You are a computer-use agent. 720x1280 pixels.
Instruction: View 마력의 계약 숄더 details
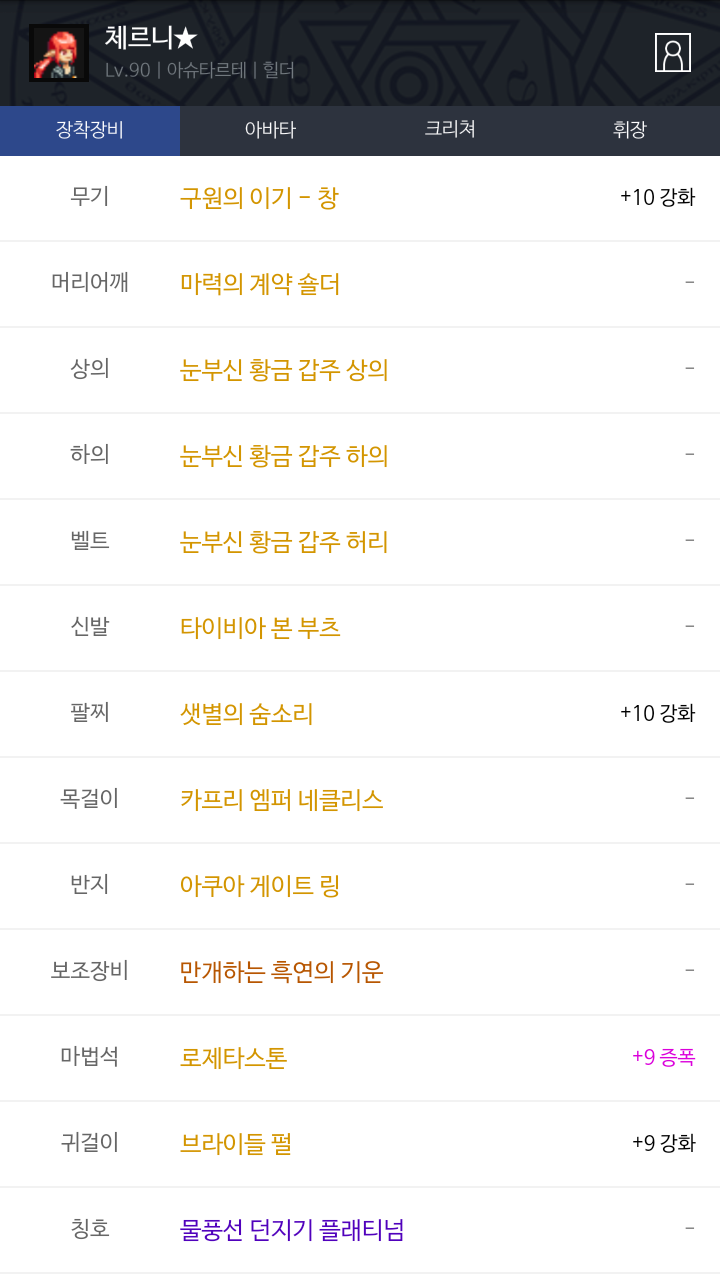tap(260, 284)
